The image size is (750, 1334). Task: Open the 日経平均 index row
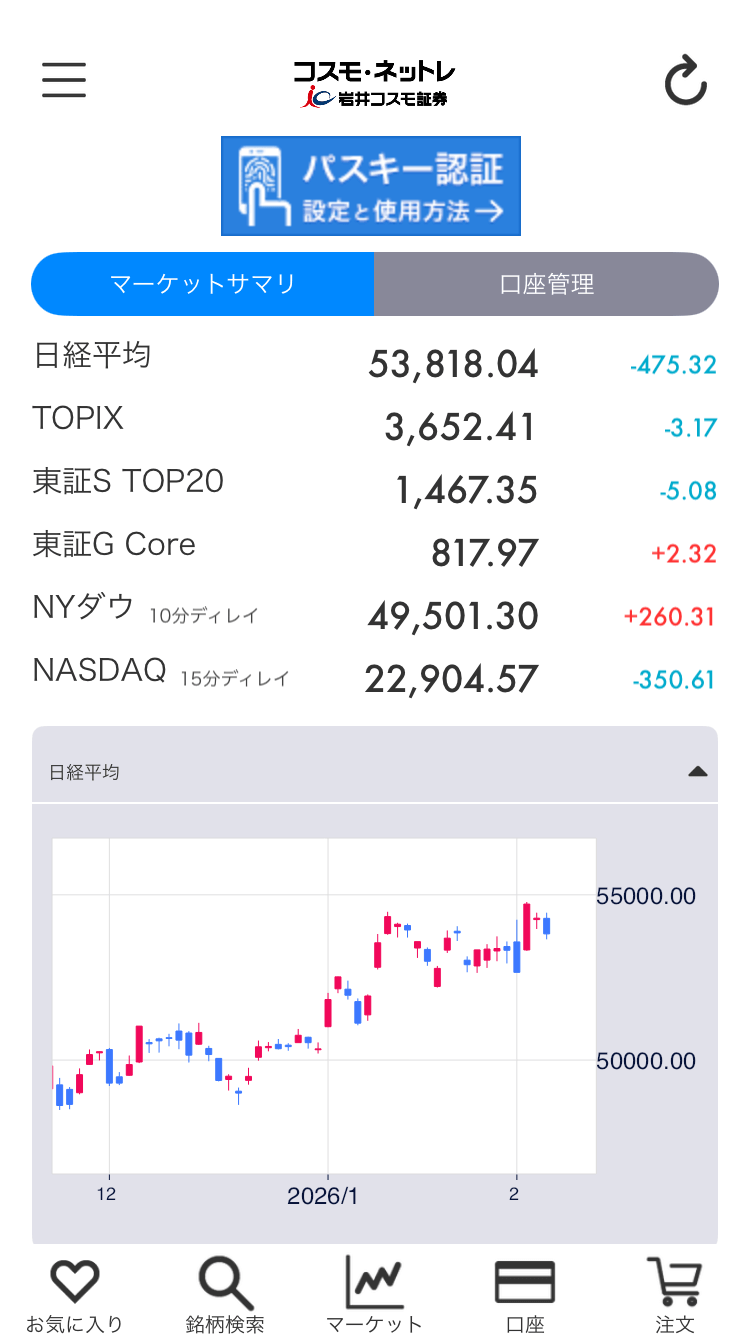pos(374,362)
